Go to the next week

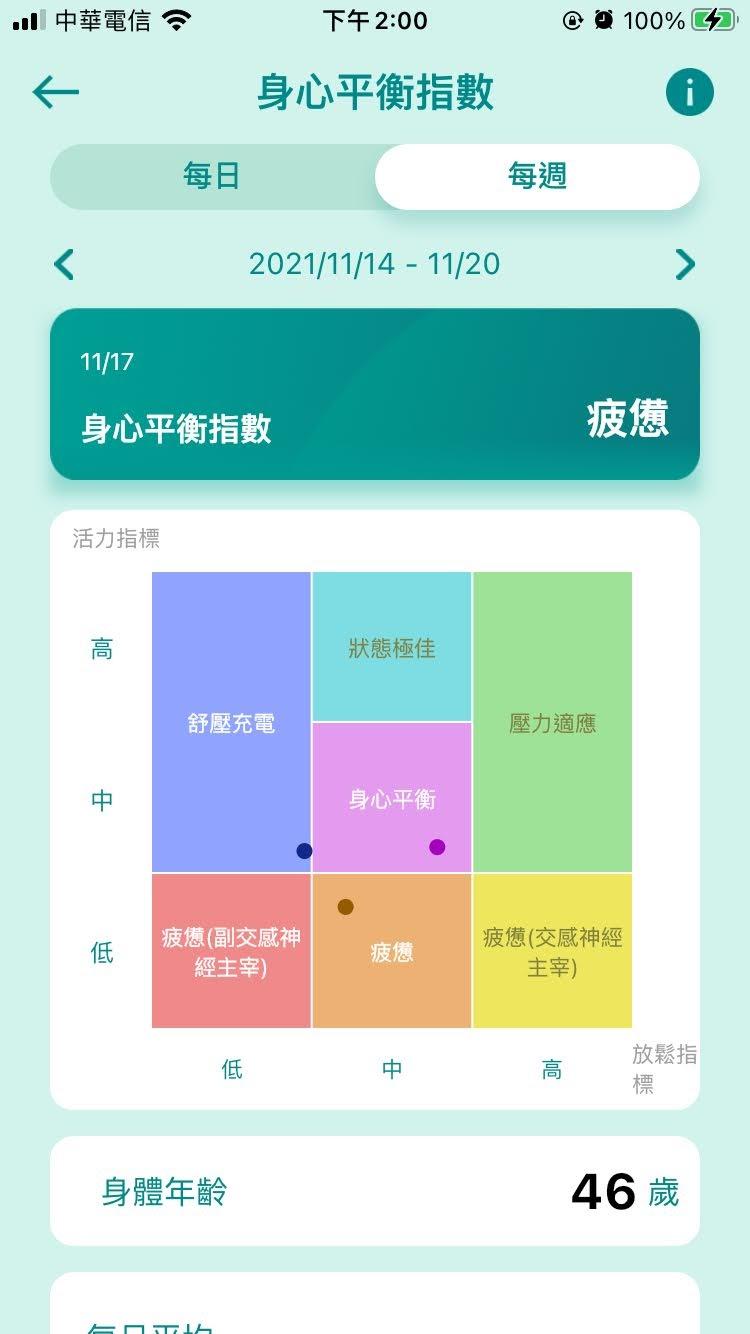click(685, 264)
